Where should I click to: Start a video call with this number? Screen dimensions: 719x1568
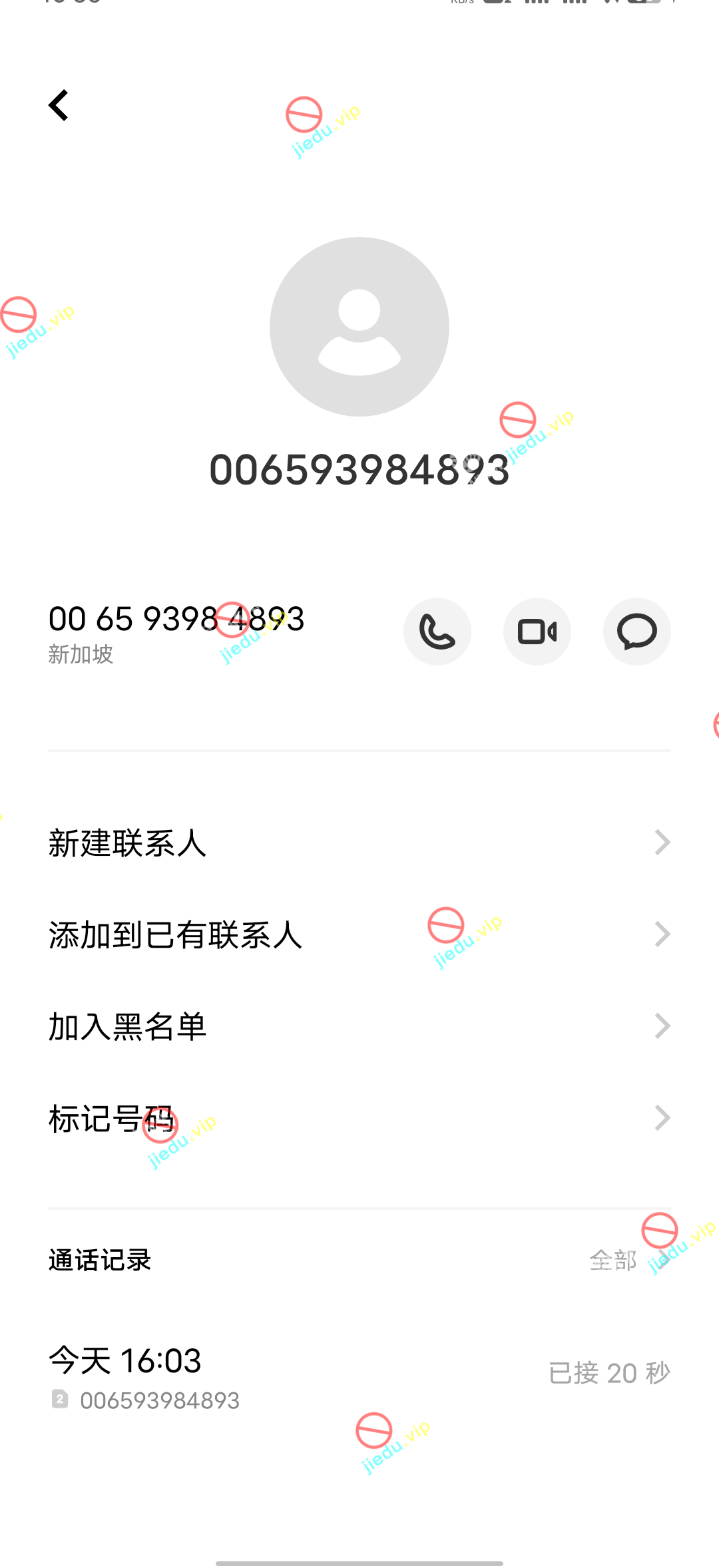[537, 632]
